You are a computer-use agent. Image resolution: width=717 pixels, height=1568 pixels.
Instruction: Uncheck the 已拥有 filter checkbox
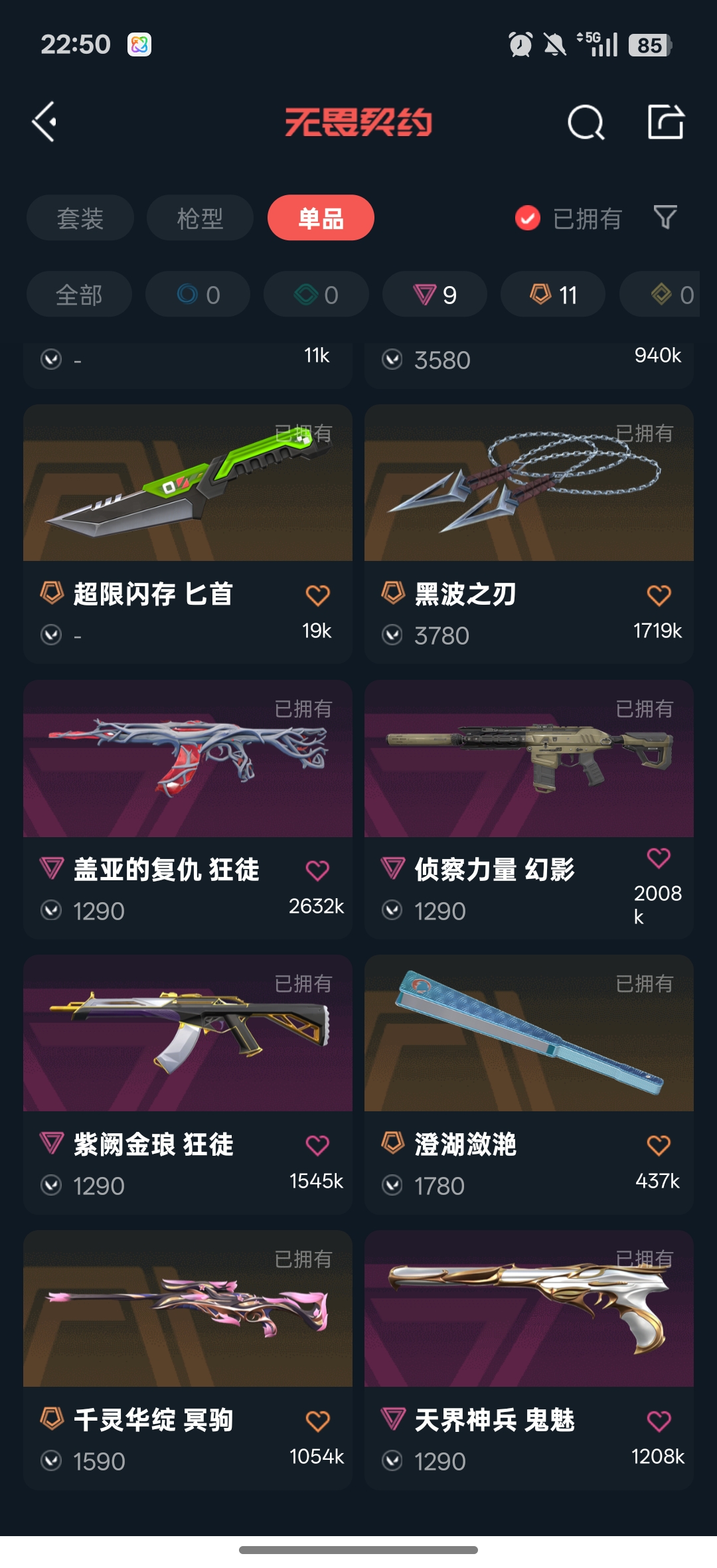click(x=528, y=218)
